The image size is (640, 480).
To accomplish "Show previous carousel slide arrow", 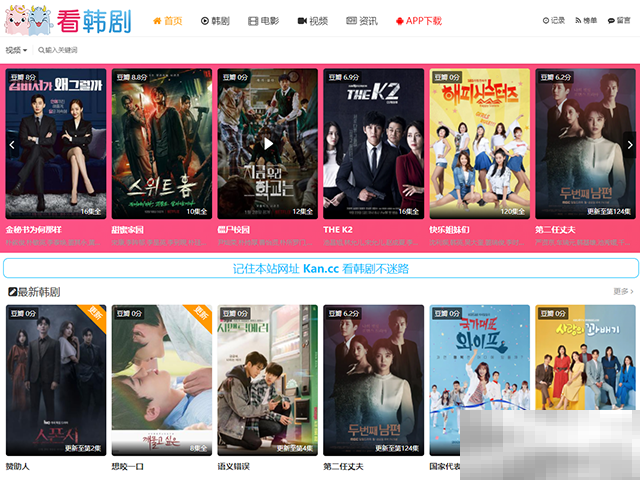I will [x=12, y=145].
